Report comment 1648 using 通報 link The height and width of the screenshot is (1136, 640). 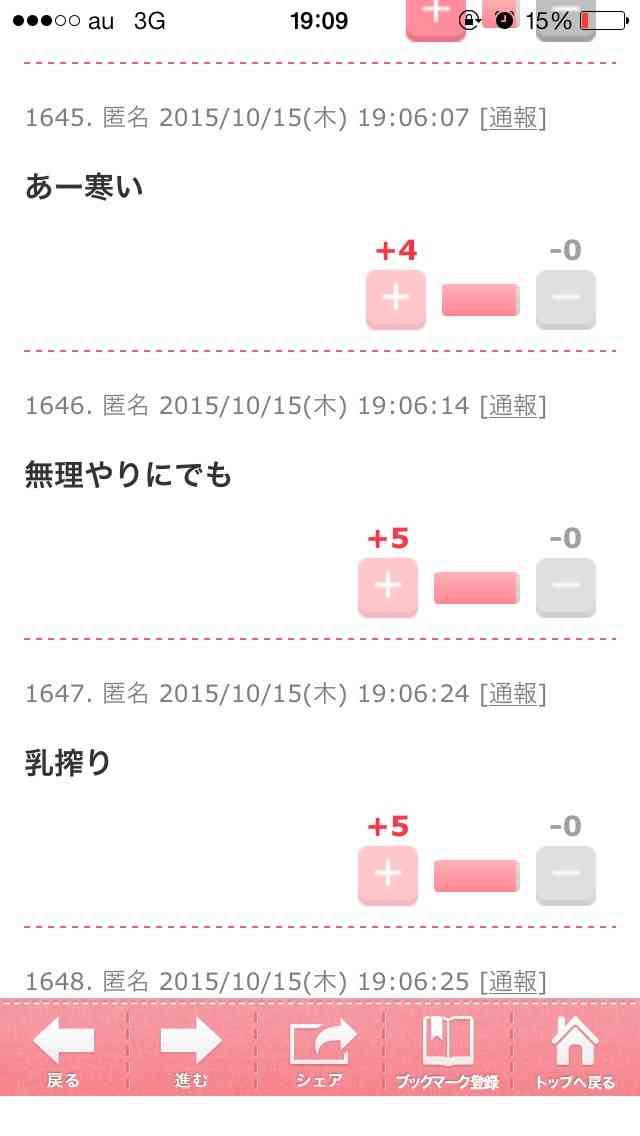click(513, 981)
